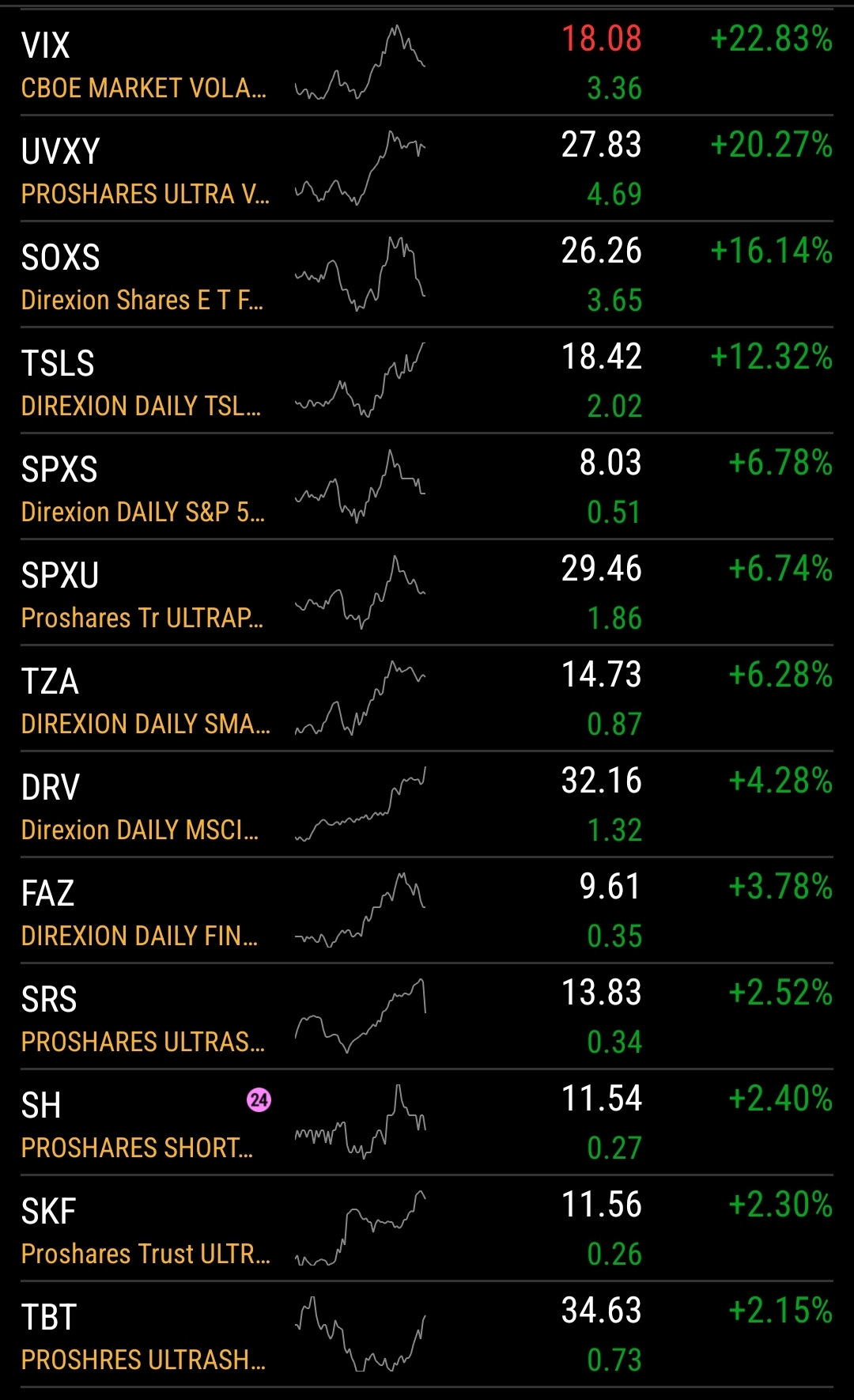Select the SKF ProShares Trust row
Image resolution: width=854 pixels, height=1400 pixels.
427,1228
